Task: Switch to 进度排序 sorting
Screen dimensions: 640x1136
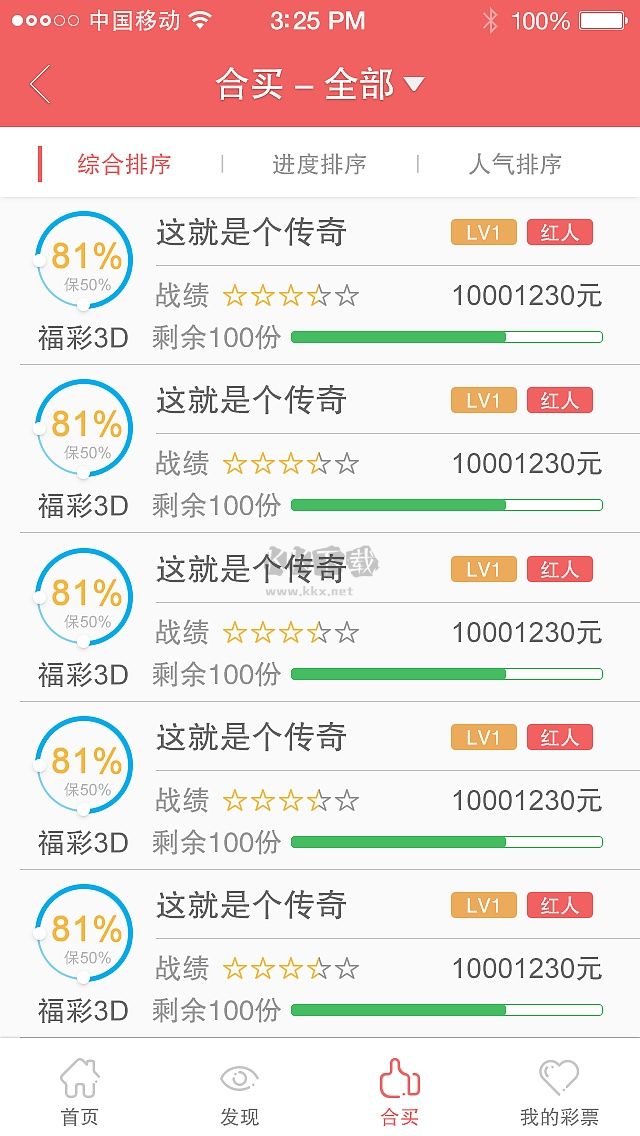Action: click(x=319, y=164)
